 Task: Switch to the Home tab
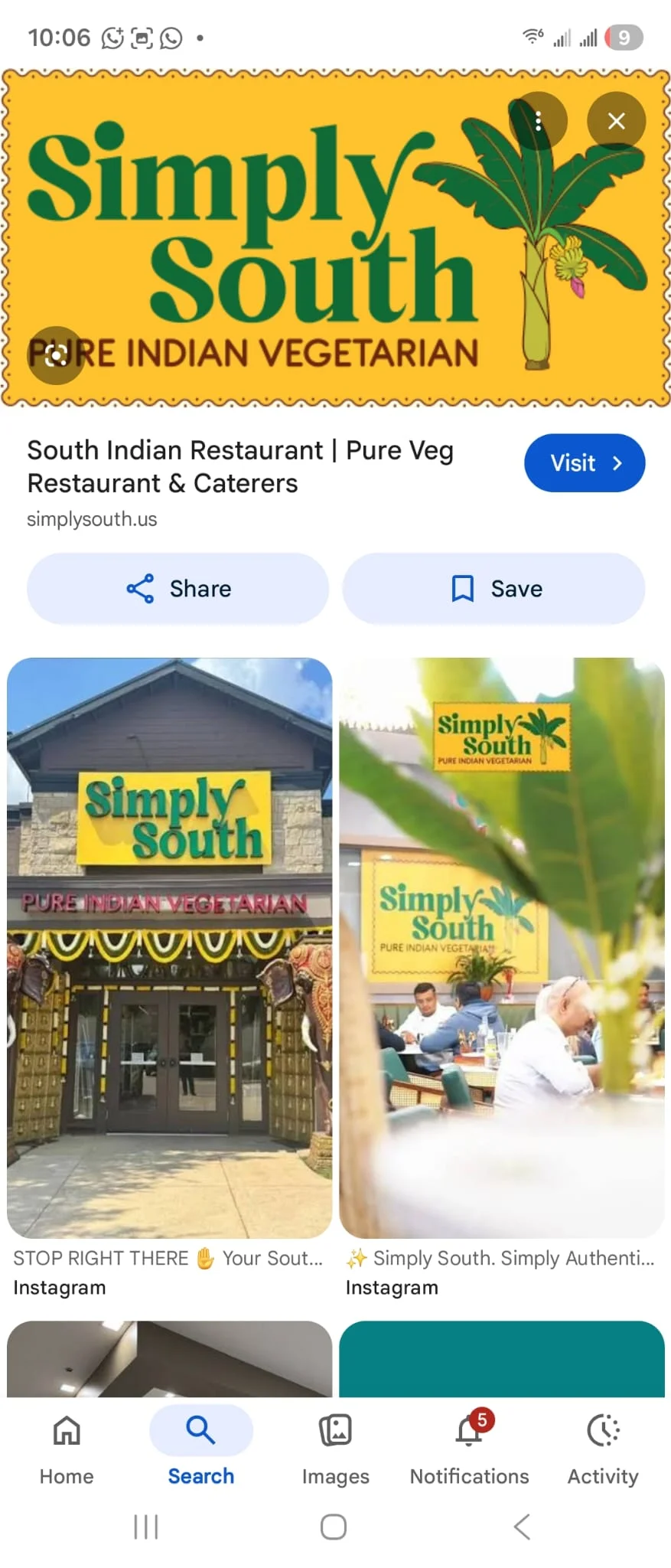[x=65, y=1447]
